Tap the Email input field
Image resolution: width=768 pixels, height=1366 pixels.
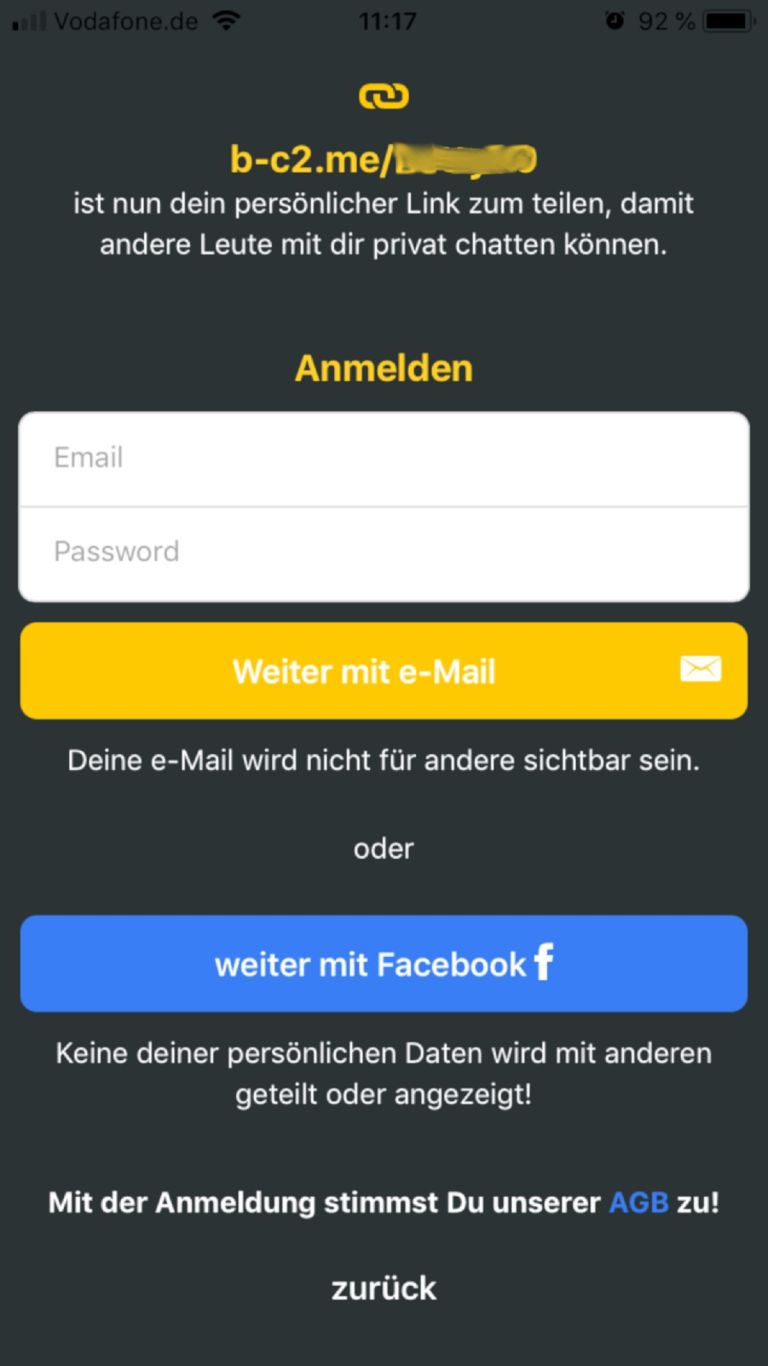coord(384,458)
